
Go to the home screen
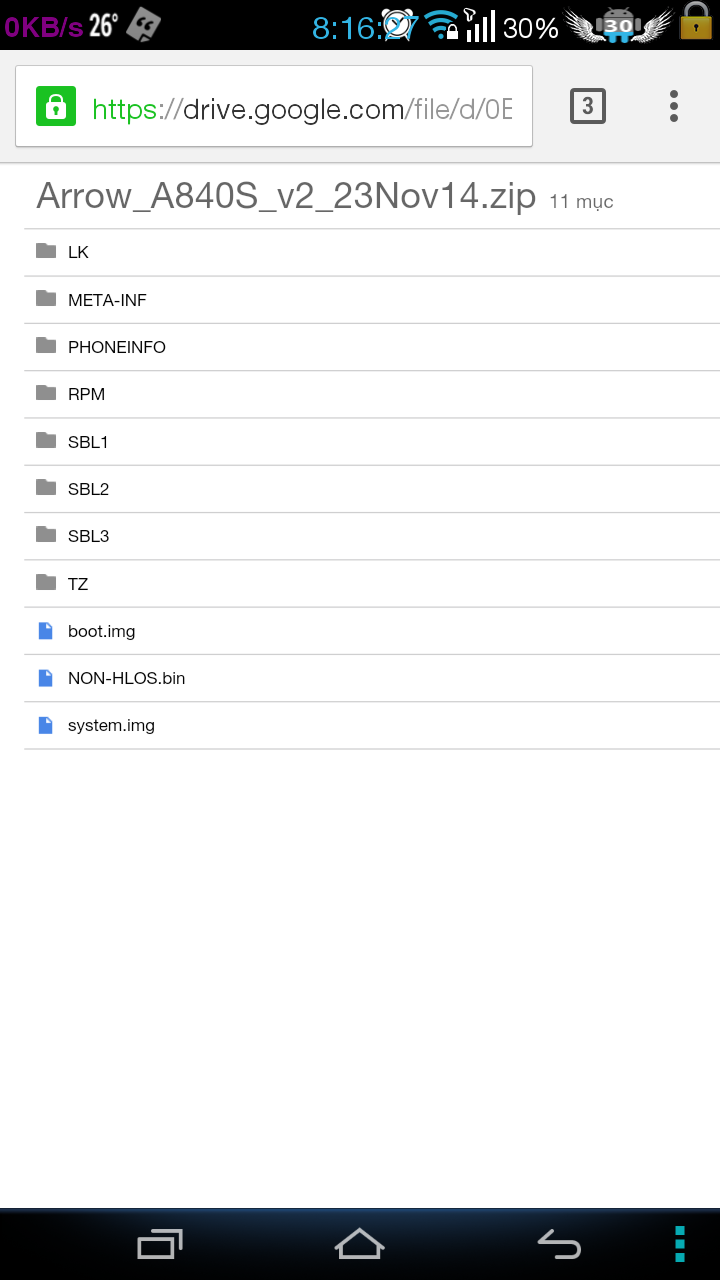(359, 1244)
